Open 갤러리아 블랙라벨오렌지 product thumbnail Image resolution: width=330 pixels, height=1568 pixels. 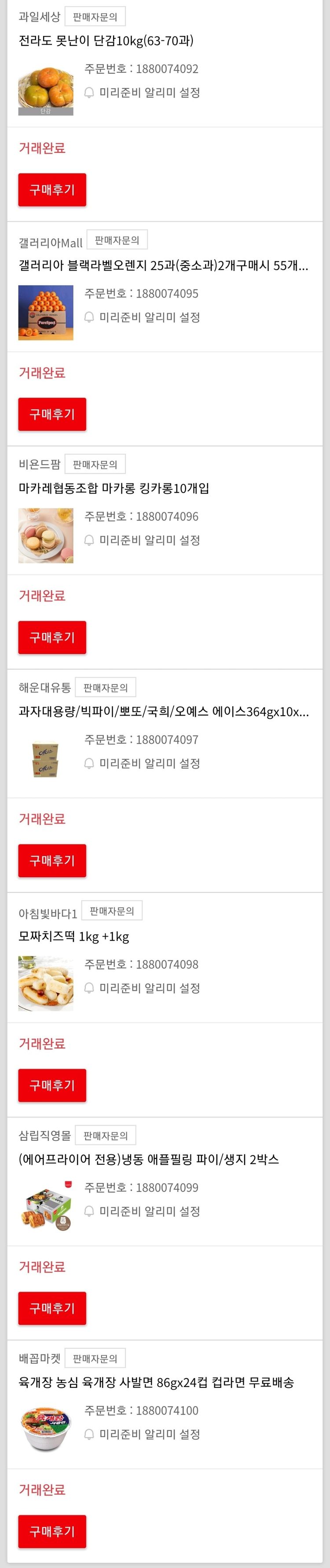[46, 313]
